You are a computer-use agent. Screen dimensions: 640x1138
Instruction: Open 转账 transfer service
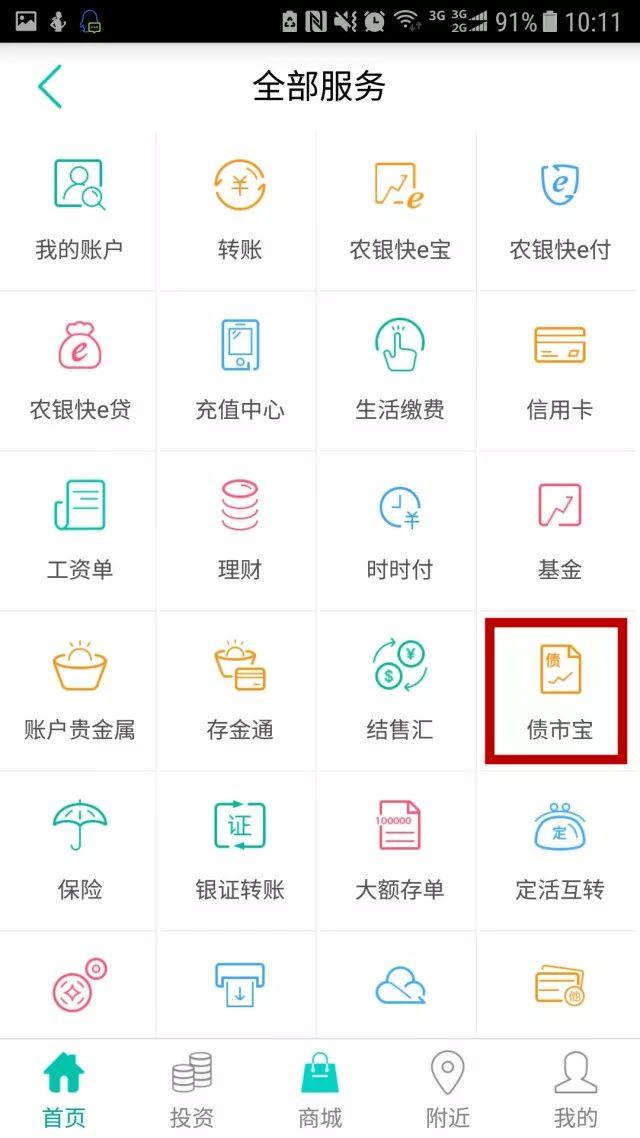coord(239,211)
